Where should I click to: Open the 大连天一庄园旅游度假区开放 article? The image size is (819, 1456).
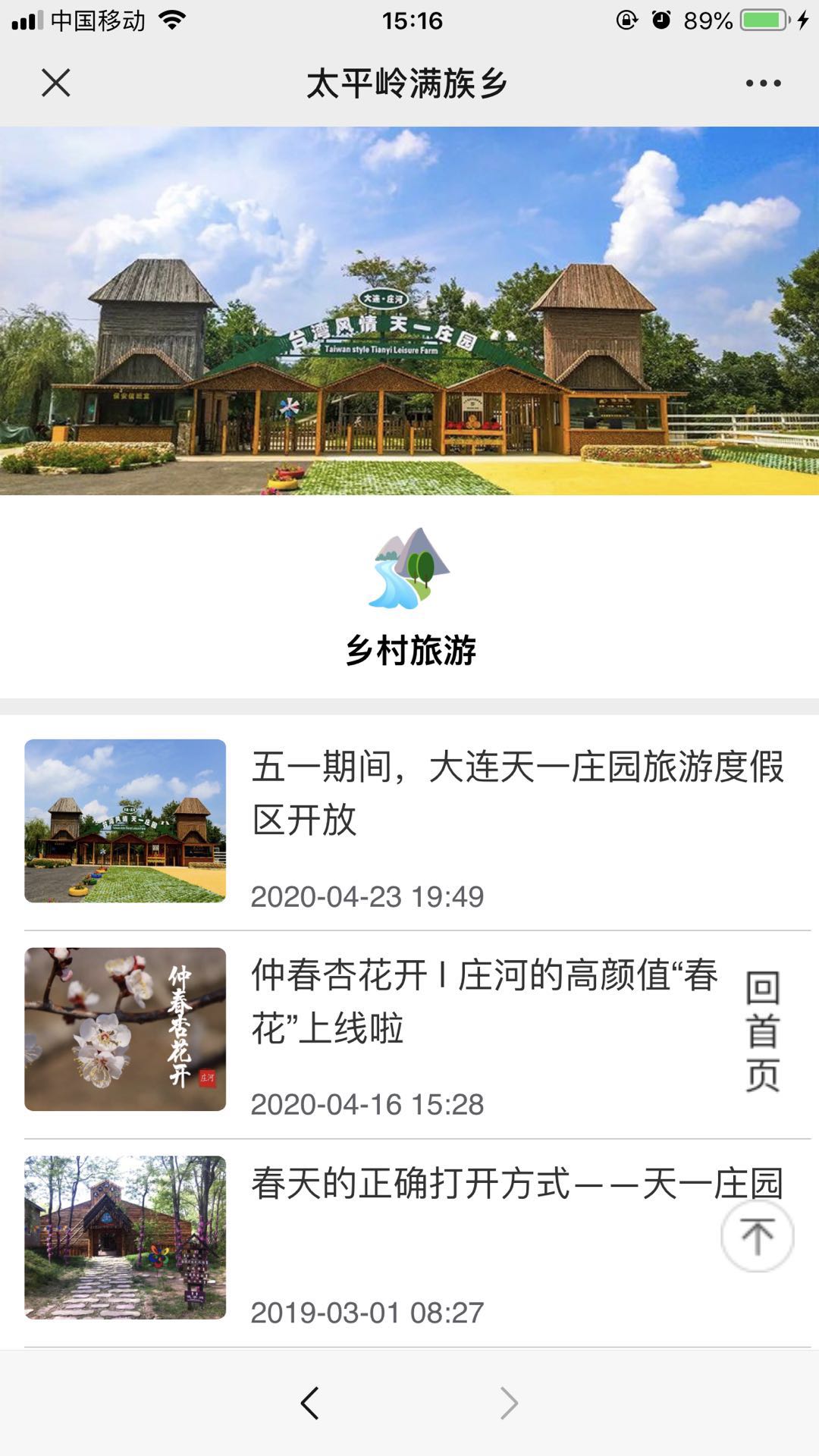(516, 792)
